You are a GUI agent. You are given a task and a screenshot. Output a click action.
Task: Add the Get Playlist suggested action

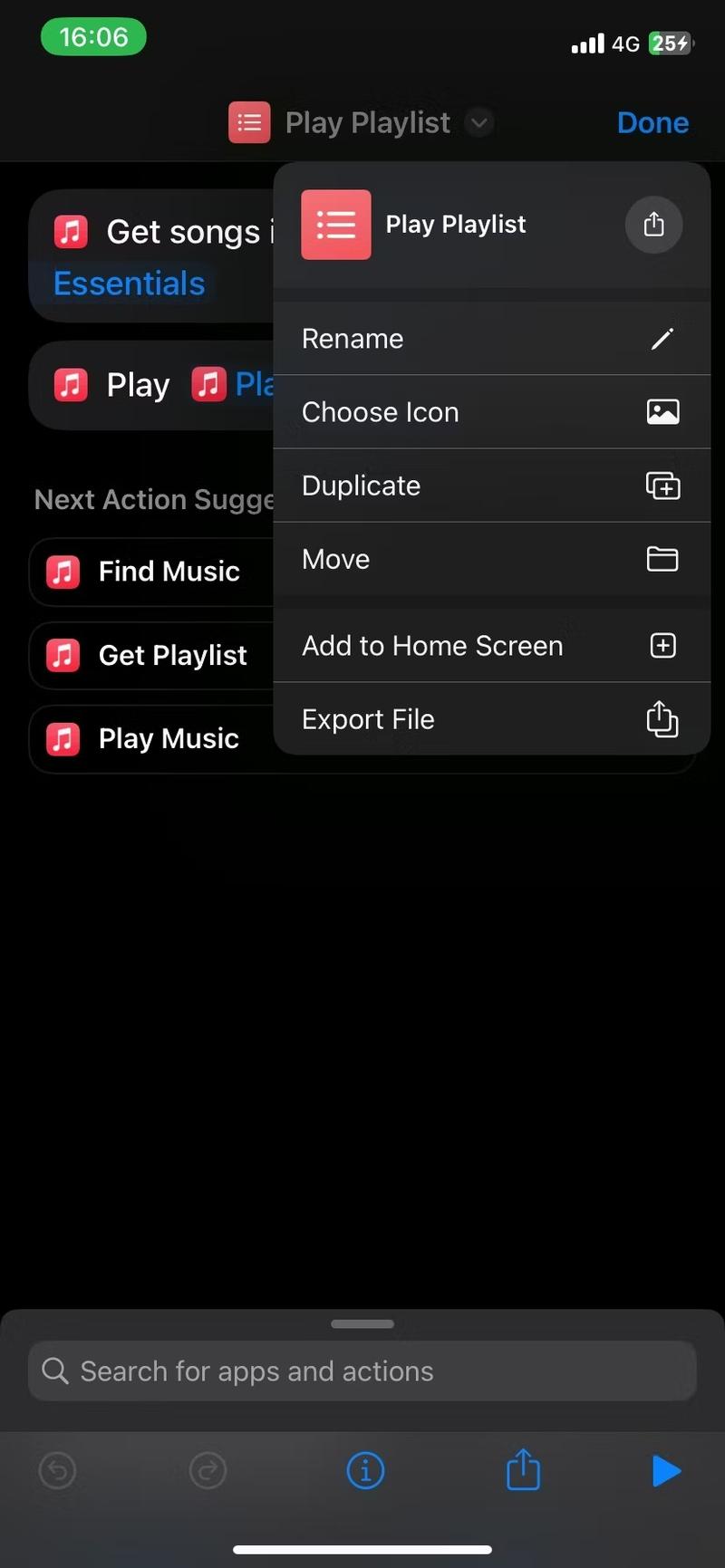(x=152, y=655)
